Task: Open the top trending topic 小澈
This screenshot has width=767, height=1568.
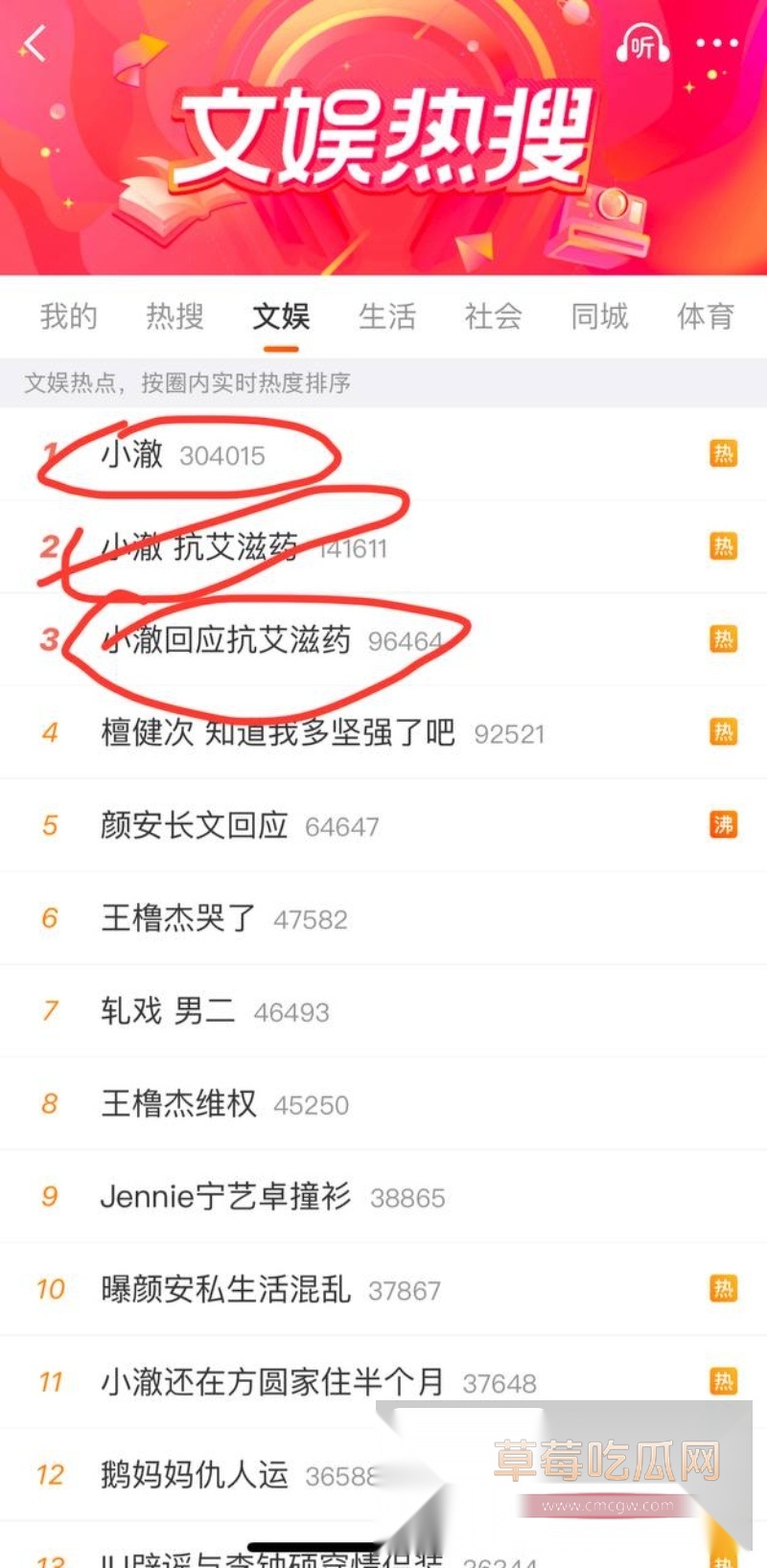Action: [x=129, y=456]
